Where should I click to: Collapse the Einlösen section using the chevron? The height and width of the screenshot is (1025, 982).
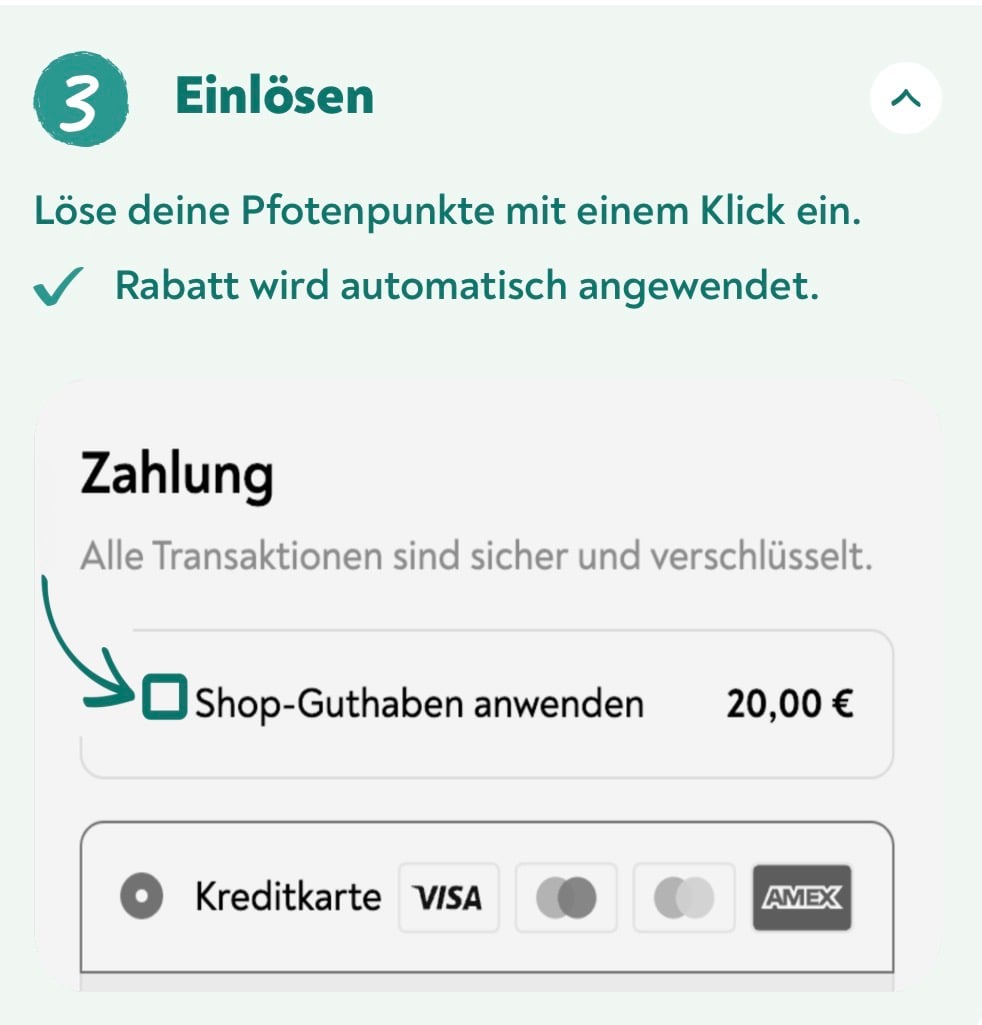[x=905, y=98]
